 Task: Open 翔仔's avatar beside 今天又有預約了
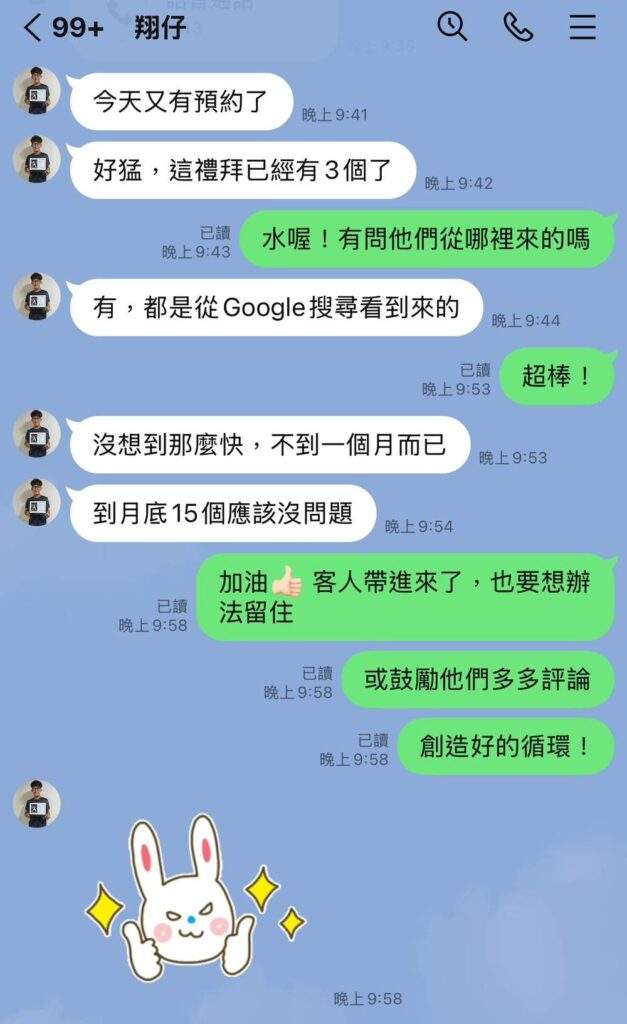[37, 91]
